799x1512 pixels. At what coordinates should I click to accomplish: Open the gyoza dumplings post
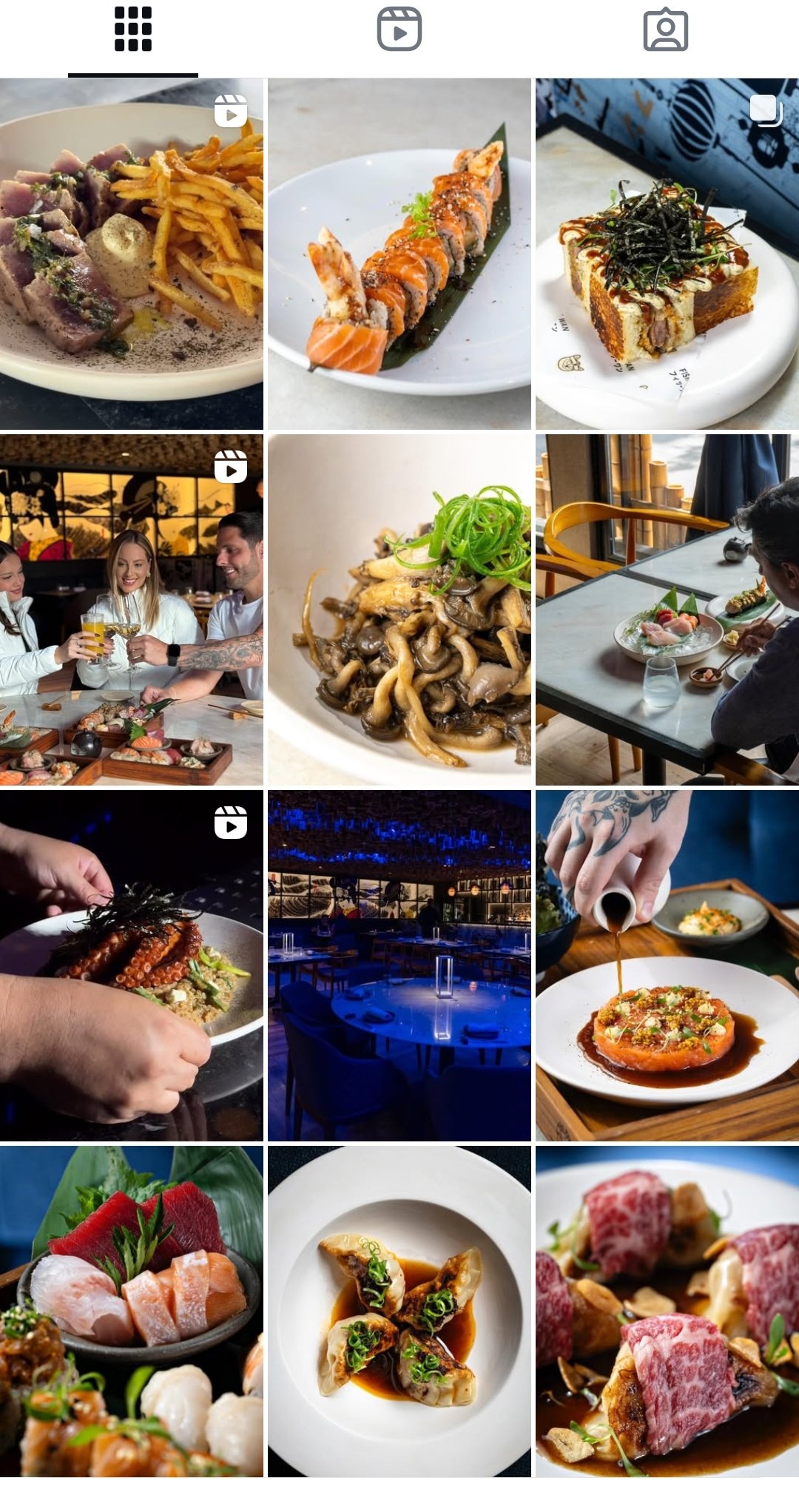tap(399, 1312)
